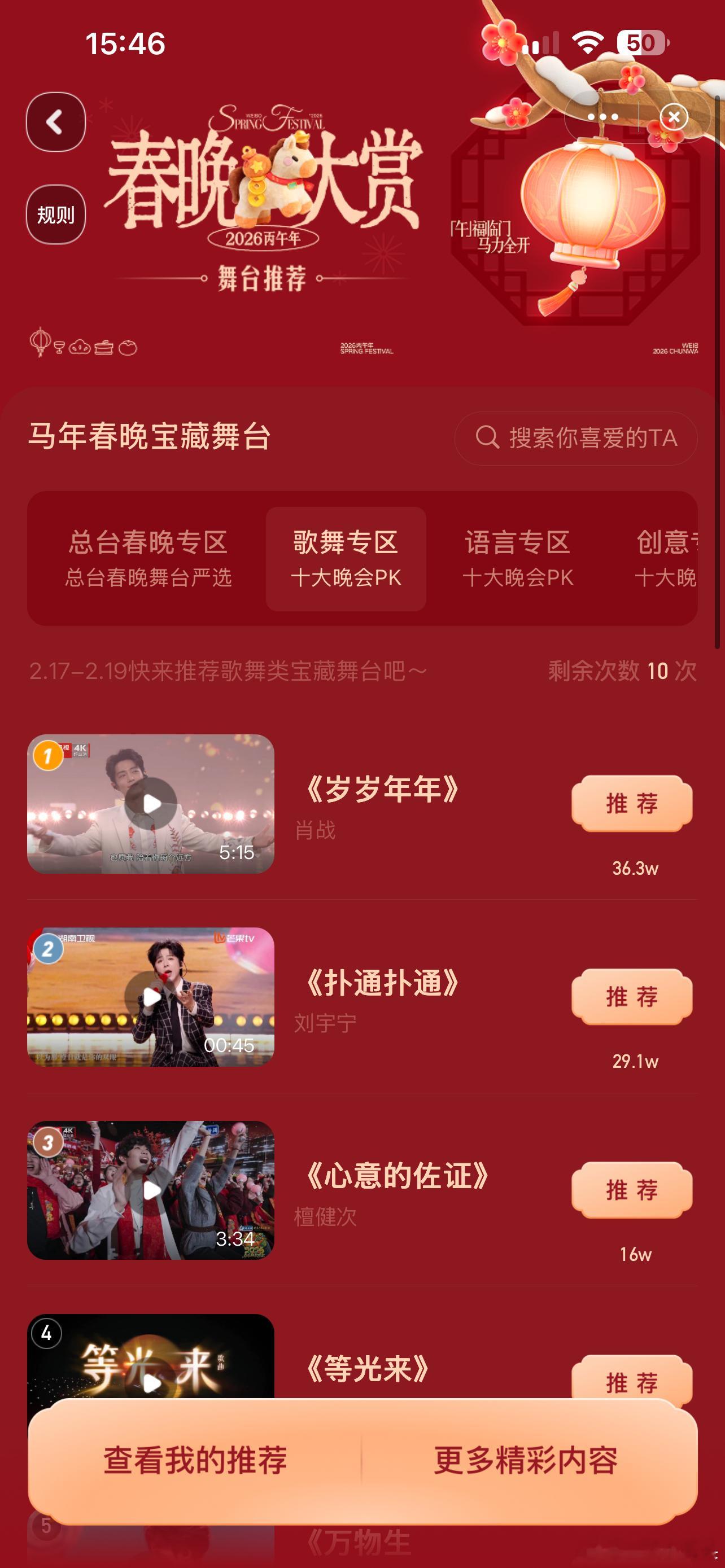Click the lantern decoration icon below the banner

pos(38,344)
